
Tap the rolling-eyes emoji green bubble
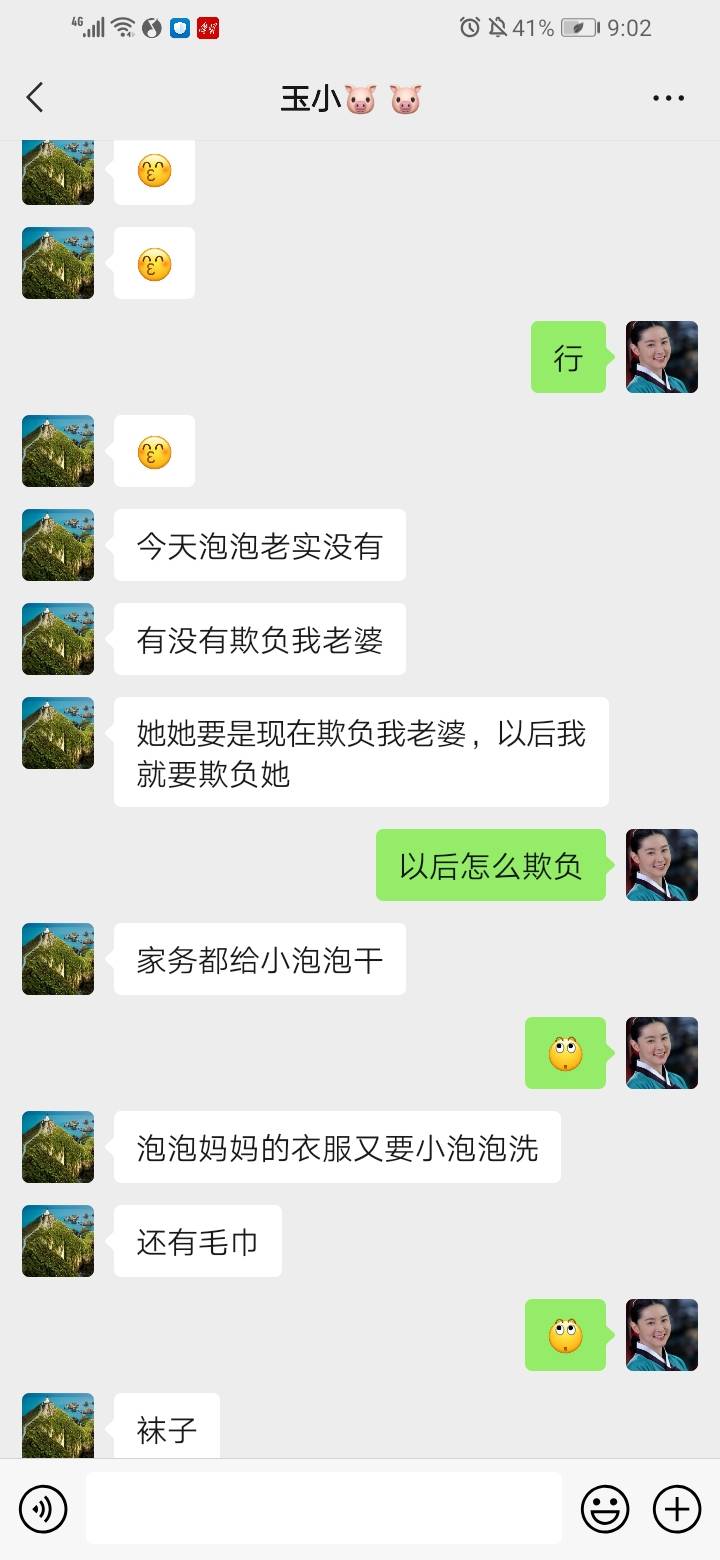tap(565, 1053)
